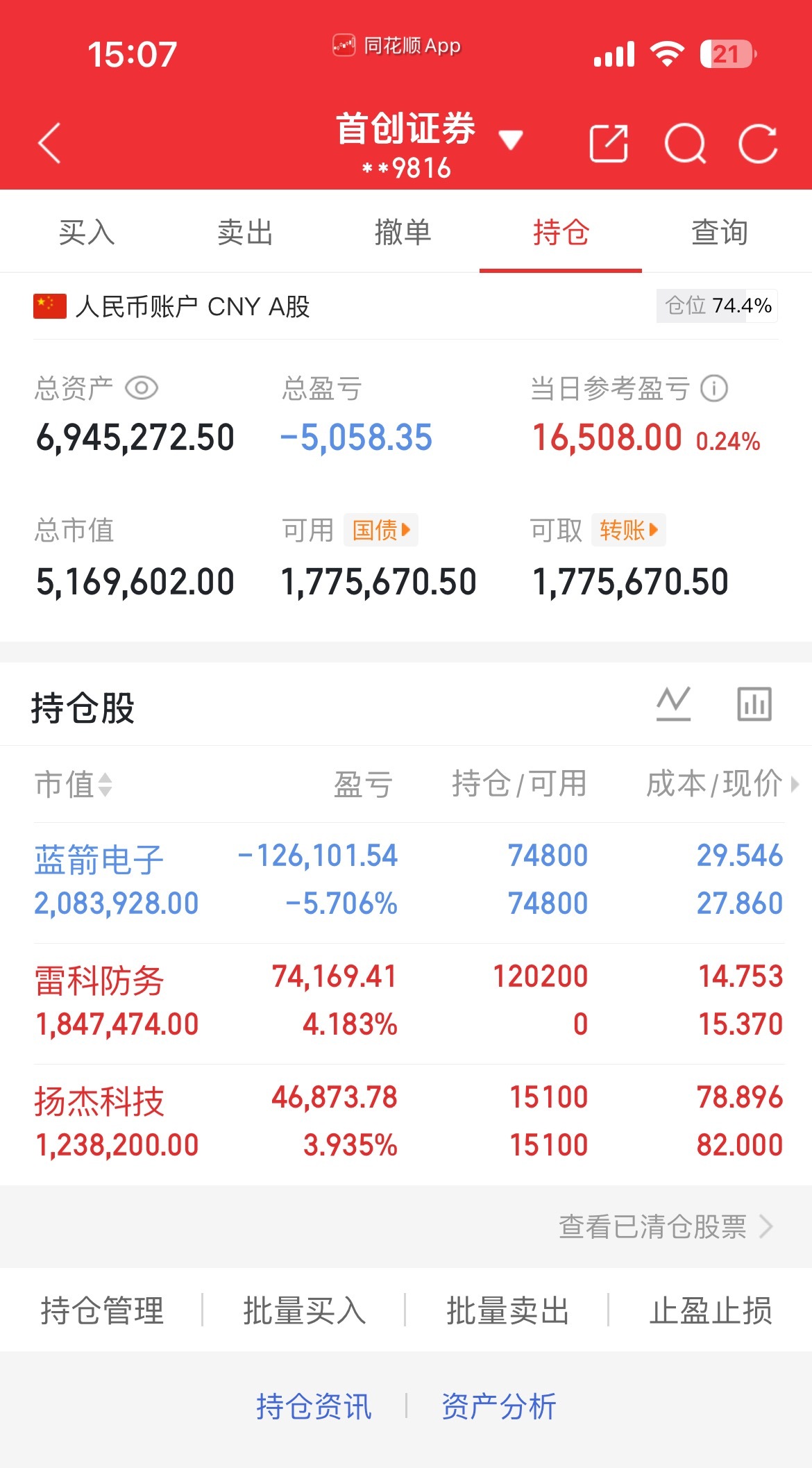The height and width of the screenshot is (1468, 812).
Task: Expand the 国债 option beside 可用
Action: point(381,530)
